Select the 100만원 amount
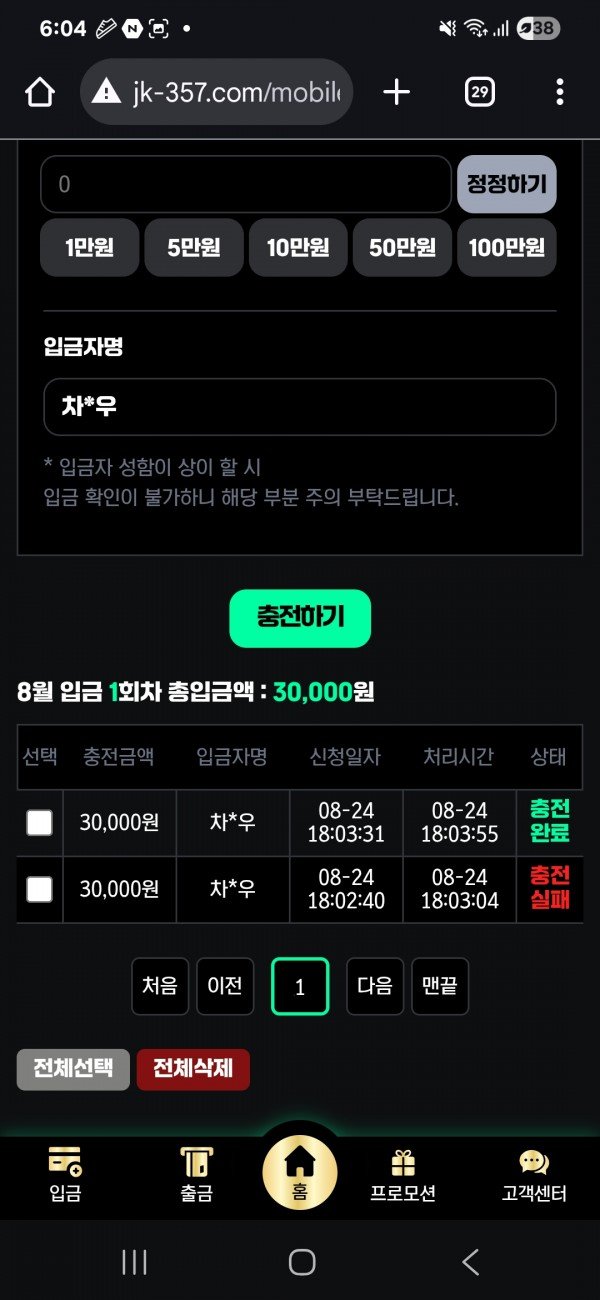600x1300 pixels. 506,247
